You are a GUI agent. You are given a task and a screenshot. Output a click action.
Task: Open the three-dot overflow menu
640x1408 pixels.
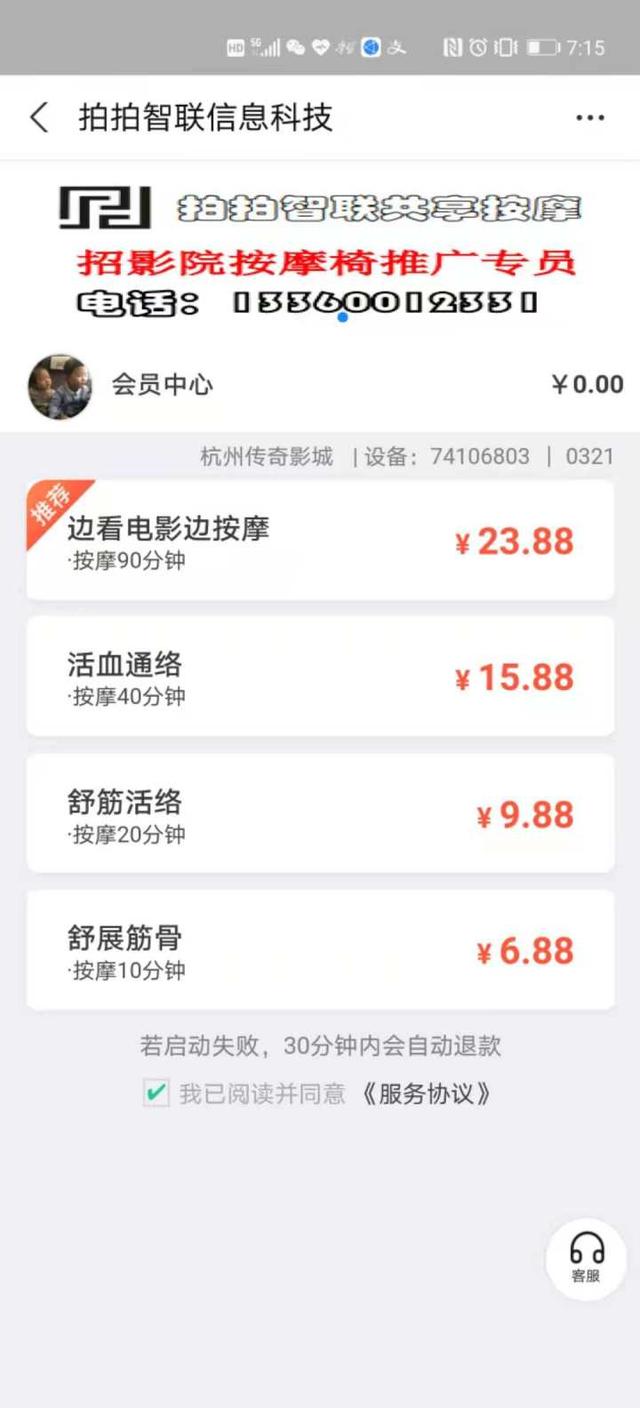[x=590, y=118]
